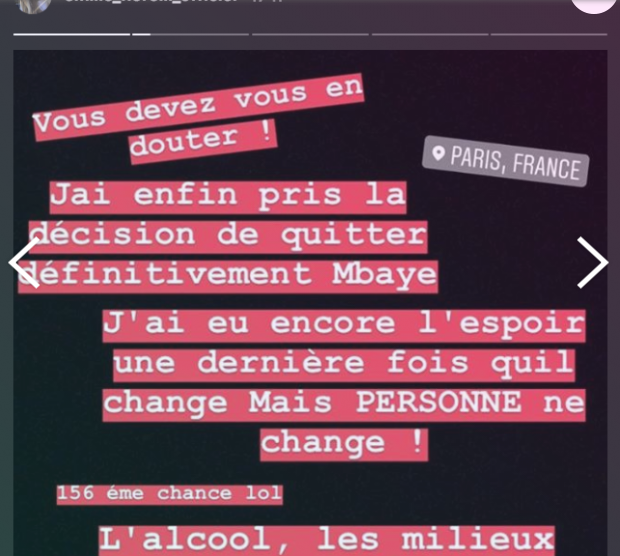
Task: Open the Paris, France location sticker
Action: coord(505,160)
